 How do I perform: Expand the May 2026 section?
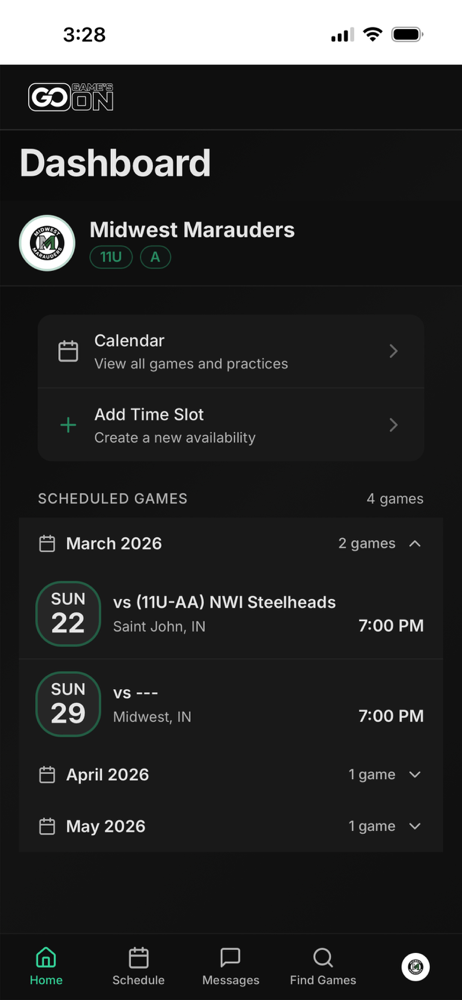230,827
